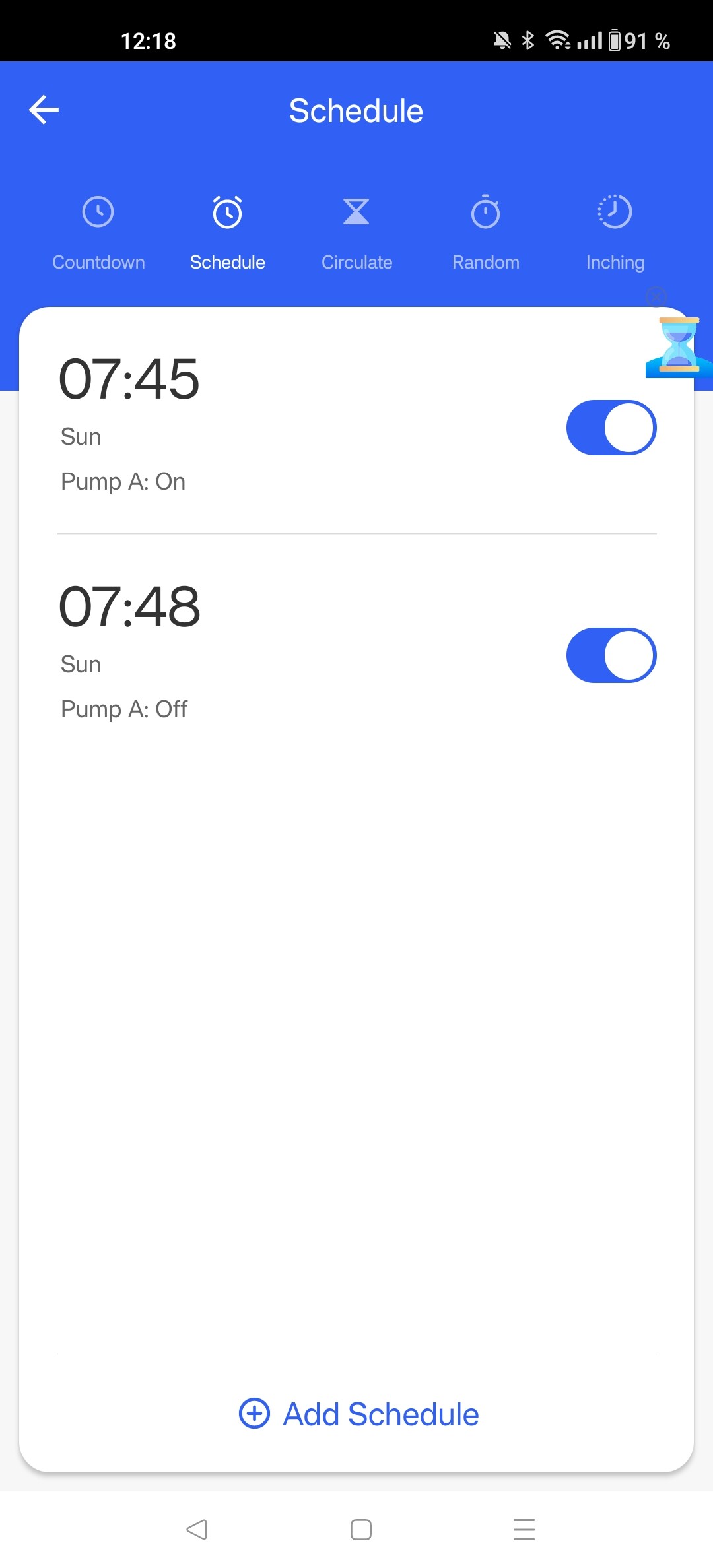Open the 07:45 schedule entry
Viewport: 713px width, 1568px height.
264,422
